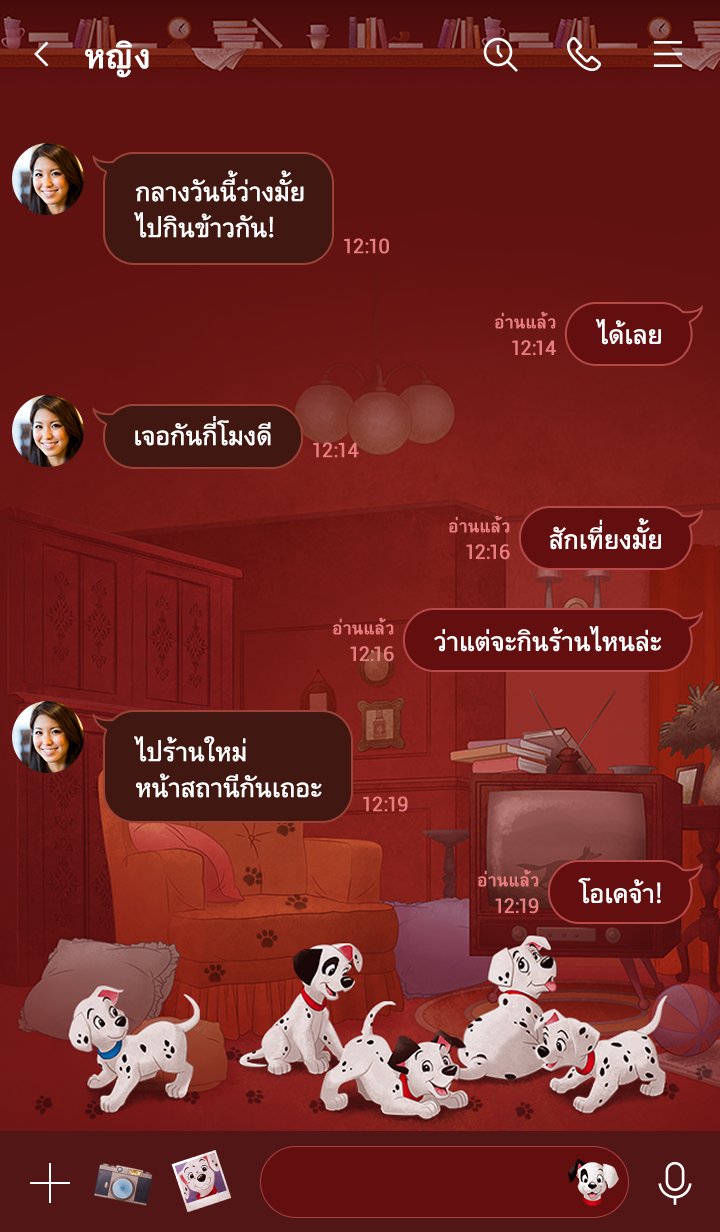Open the sticker panel with the puppy icon
This screenshot has width=720, height=1232.
coord(592,1182)
